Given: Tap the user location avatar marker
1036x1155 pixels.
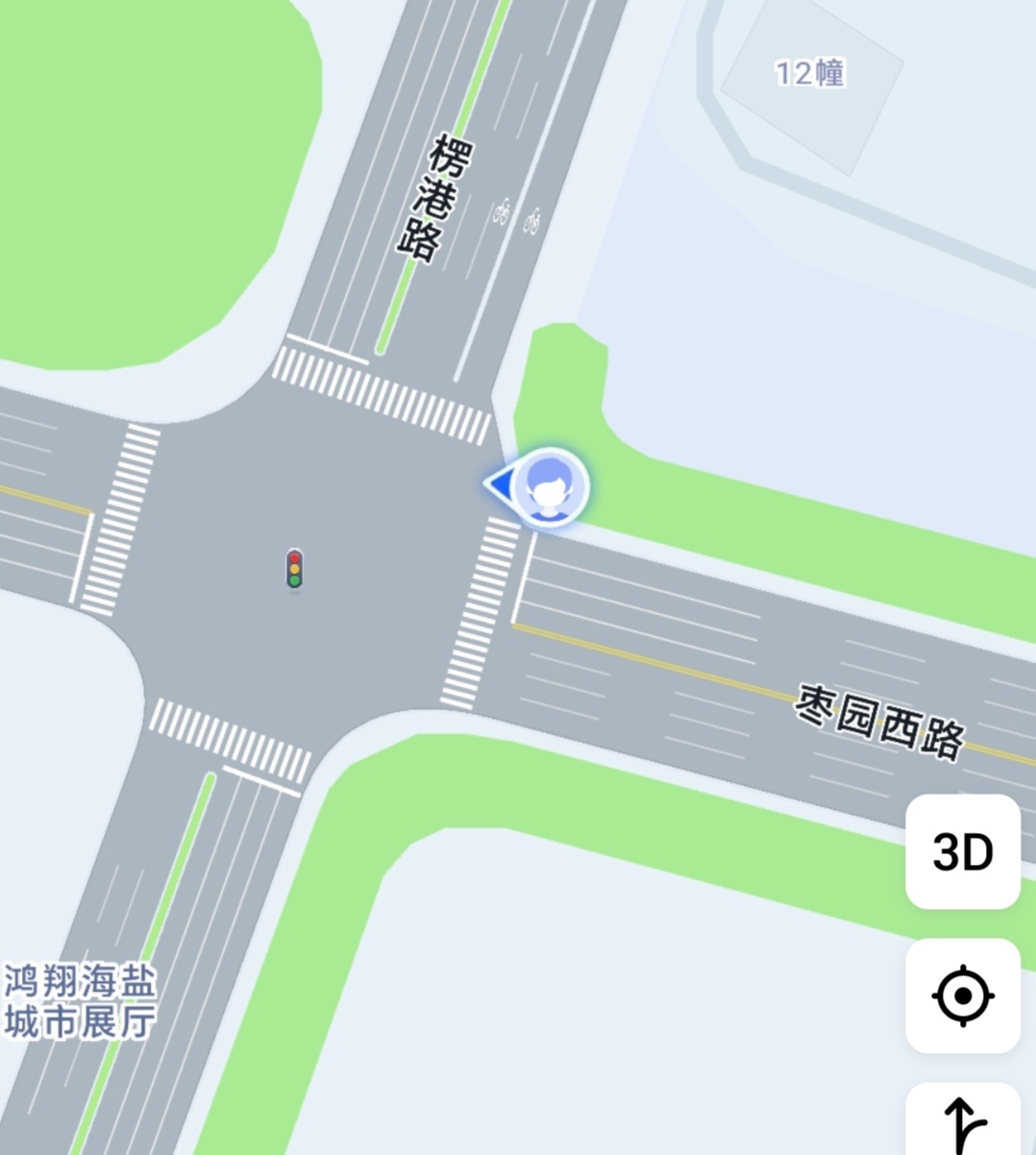Looking at the screenshot, I should pyautogui.click(x=548, y=487).
